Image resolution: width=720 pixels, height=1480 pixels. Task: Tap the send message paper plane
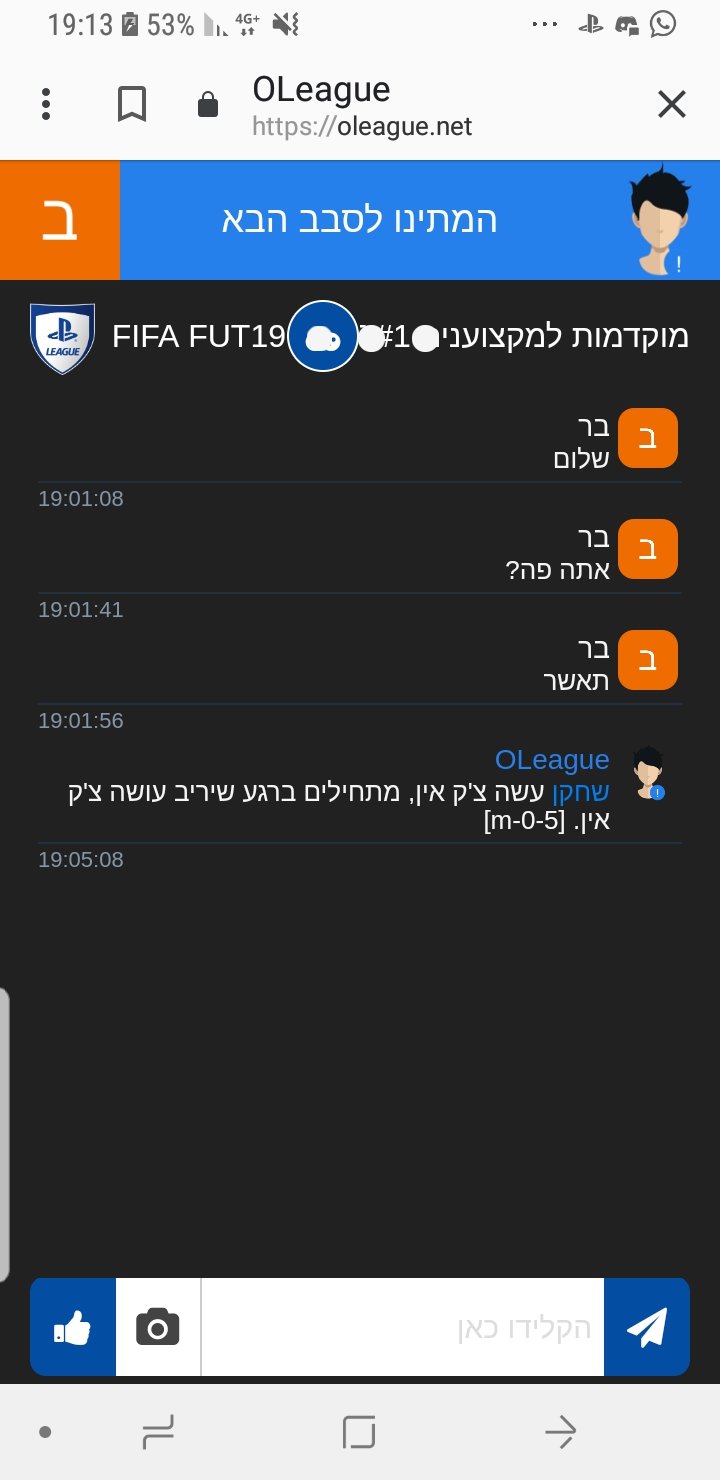pos(646,1327)
